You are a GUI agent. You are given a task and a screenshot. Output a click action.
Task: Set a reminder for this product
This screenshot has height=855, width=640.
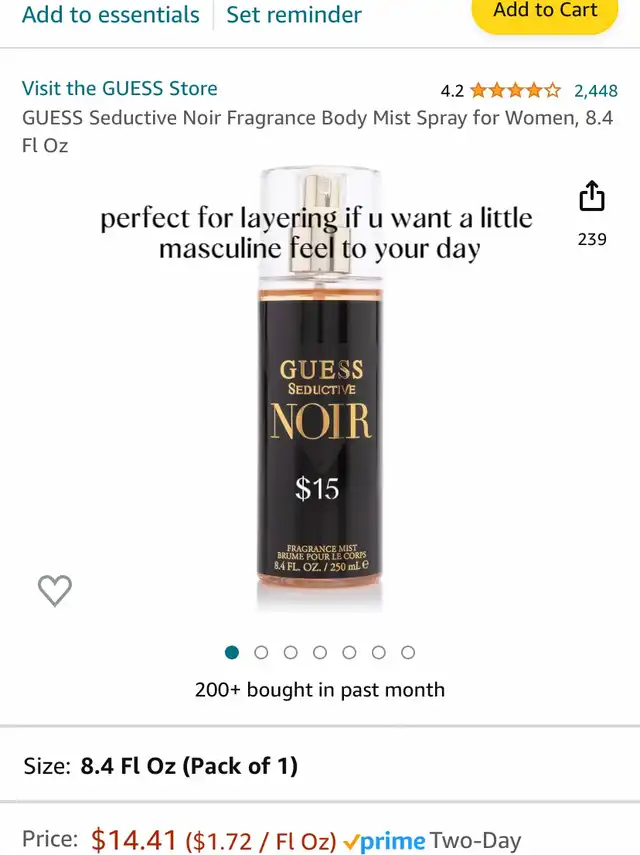[294, 15]
